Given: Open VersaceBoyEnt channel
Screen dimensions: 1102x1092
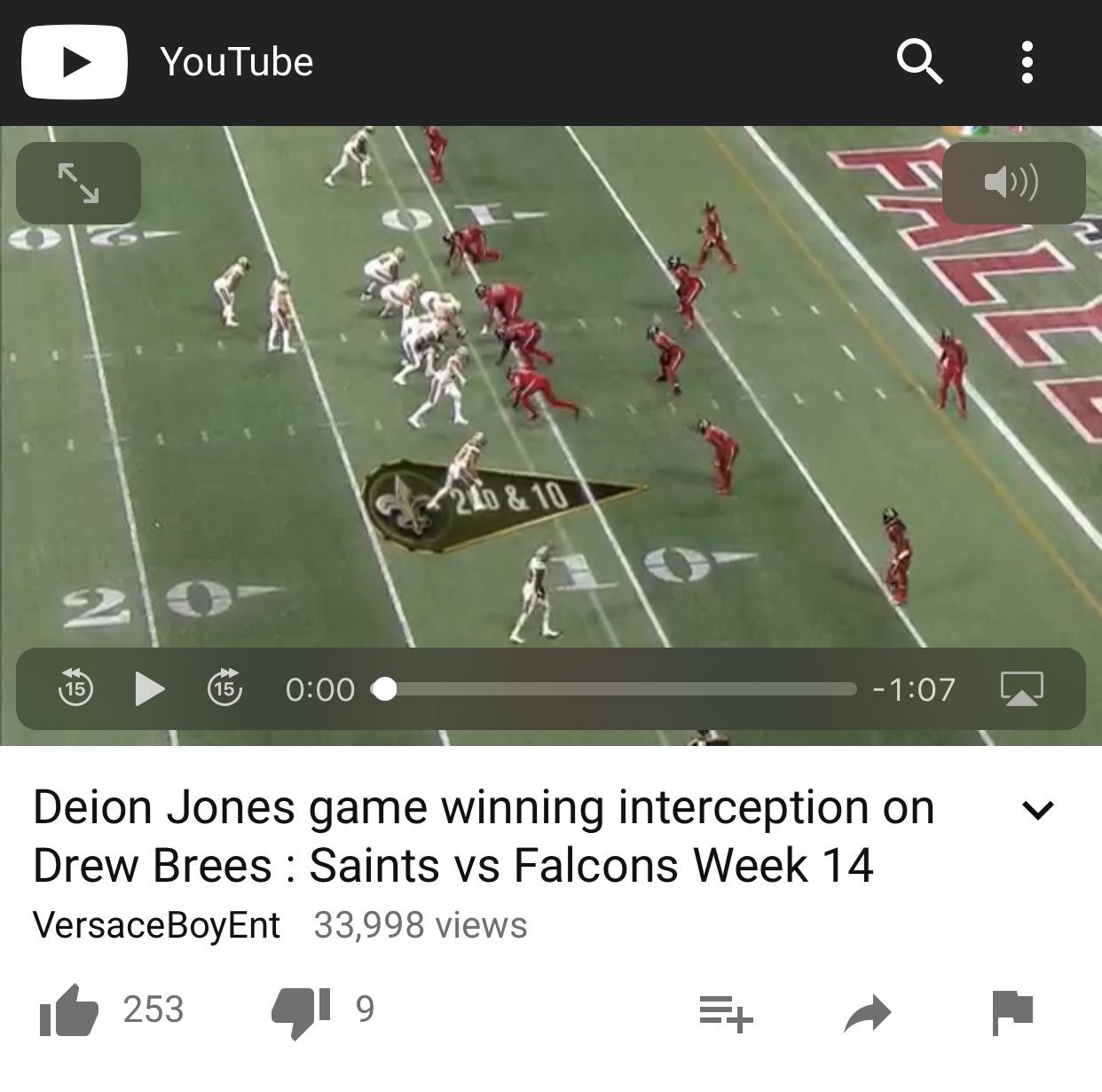Looking at the screenshot, I should (156, 925).
